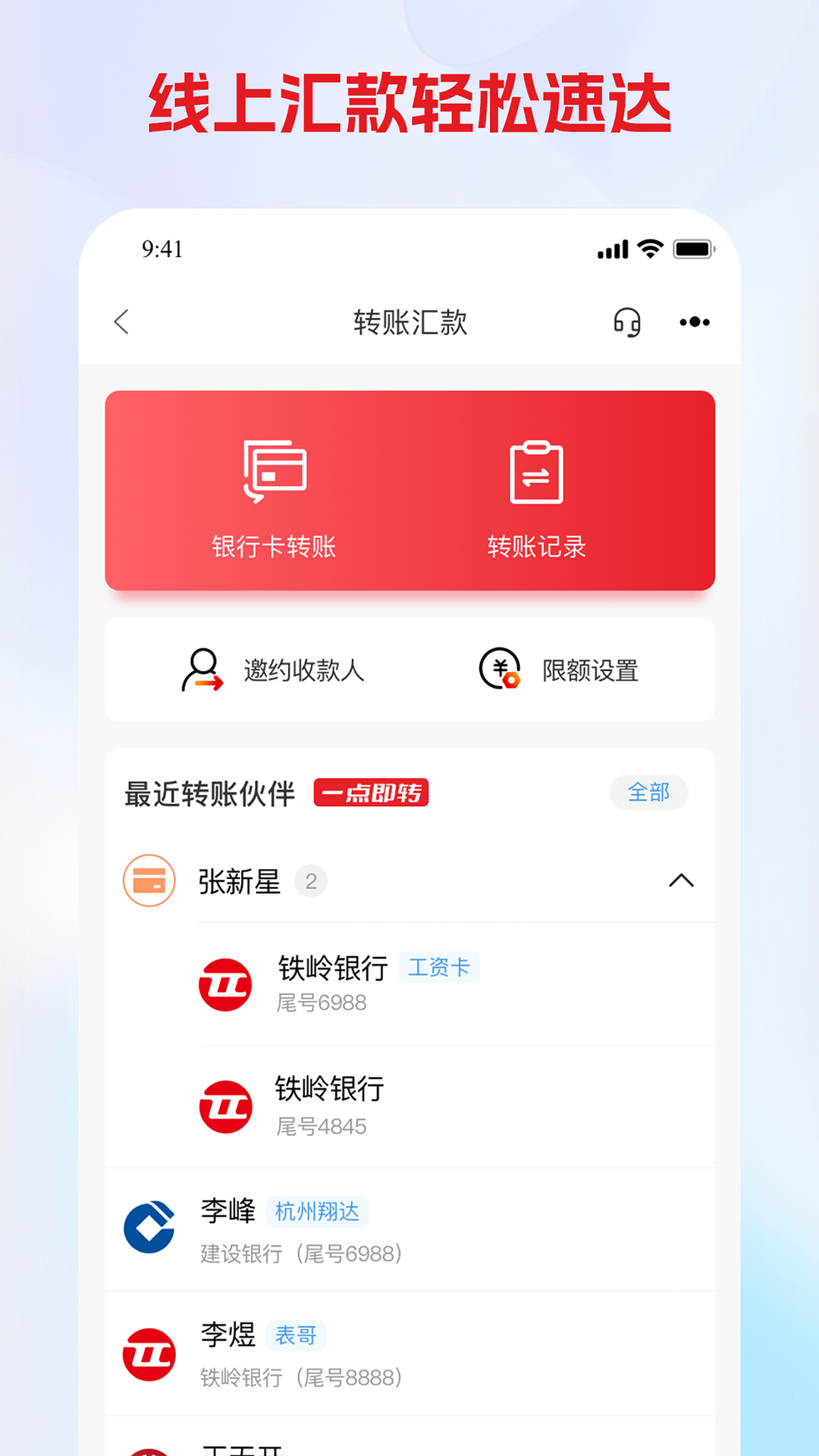Tap the orange card icon beside 张新星
The image size is (819, 1456).
(x=149, y=880)
